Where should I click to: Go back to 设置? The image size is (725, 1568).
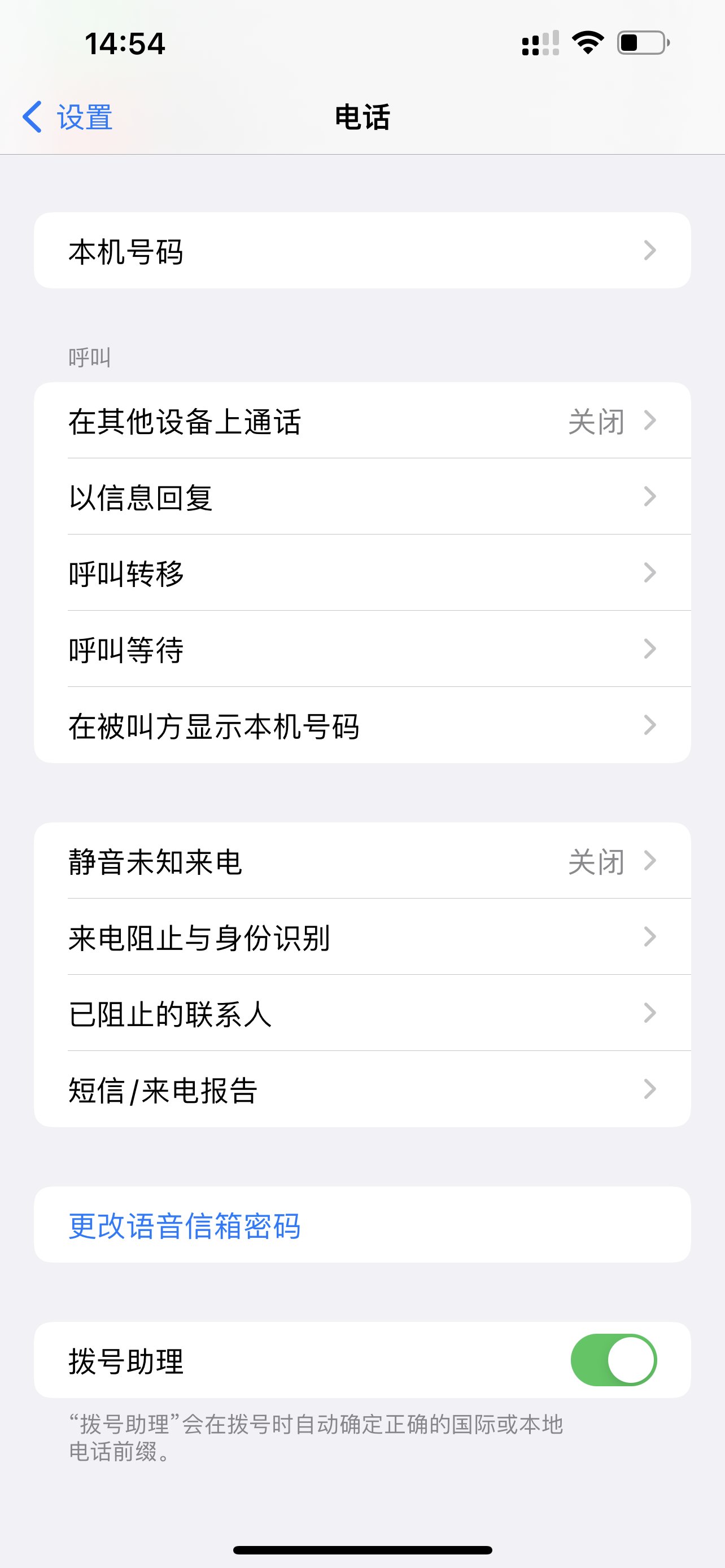(68, 117)
